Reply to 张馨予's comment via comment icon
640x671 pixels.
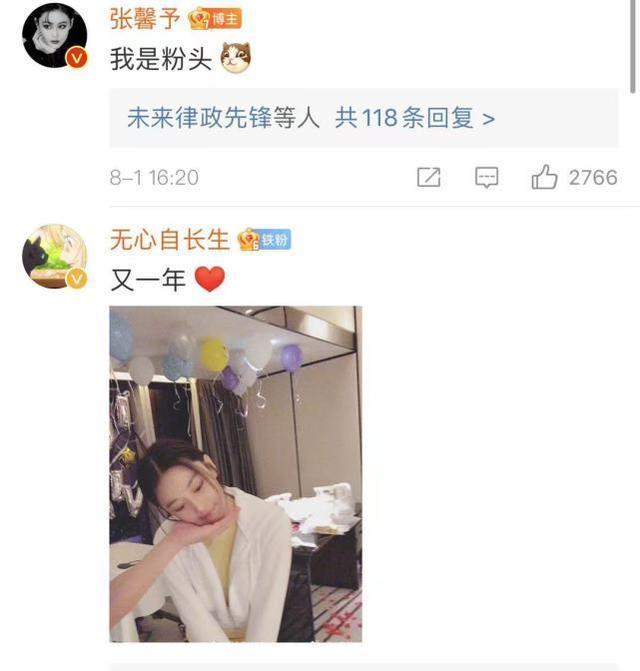(486, 178)
